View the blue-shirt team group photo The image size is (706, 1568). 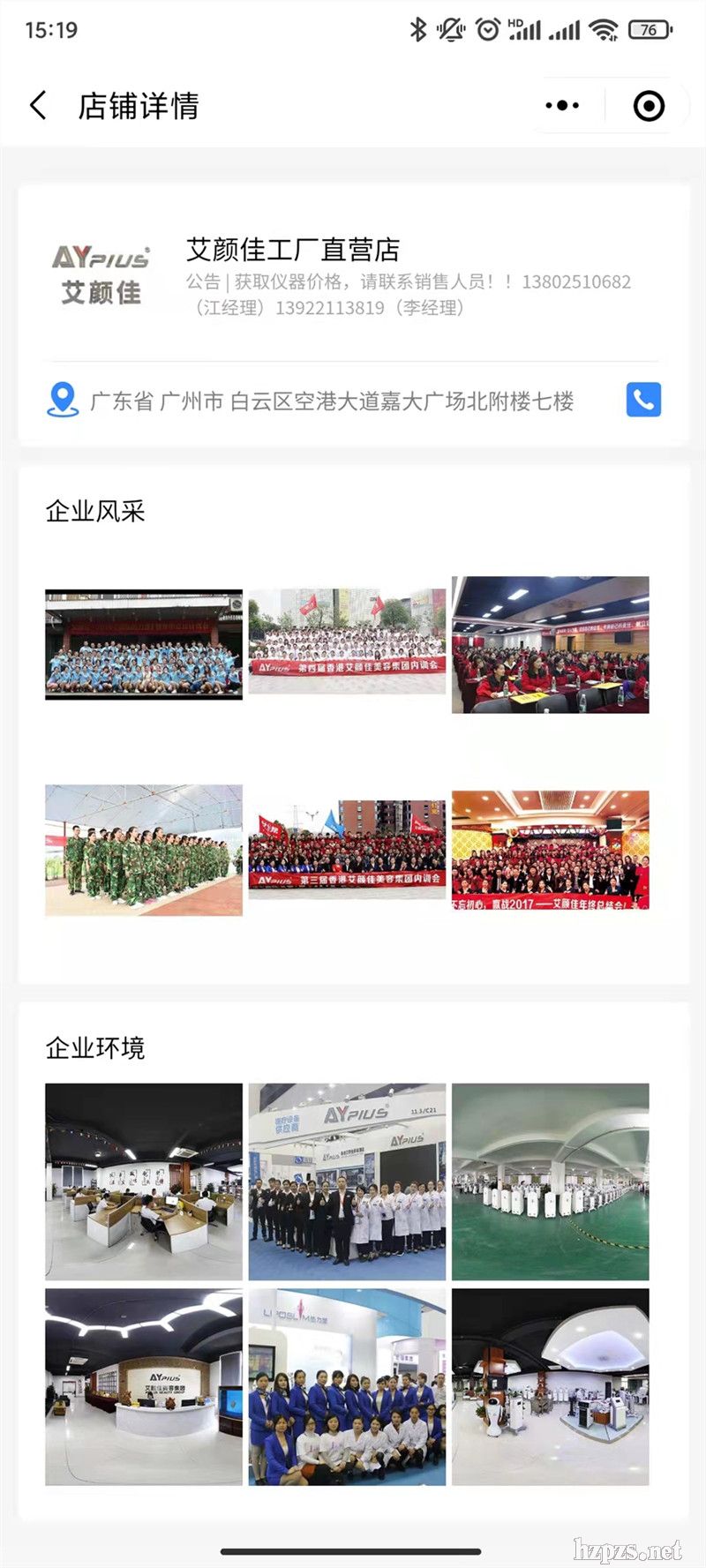pyautogui.click(x=144, y=645)
